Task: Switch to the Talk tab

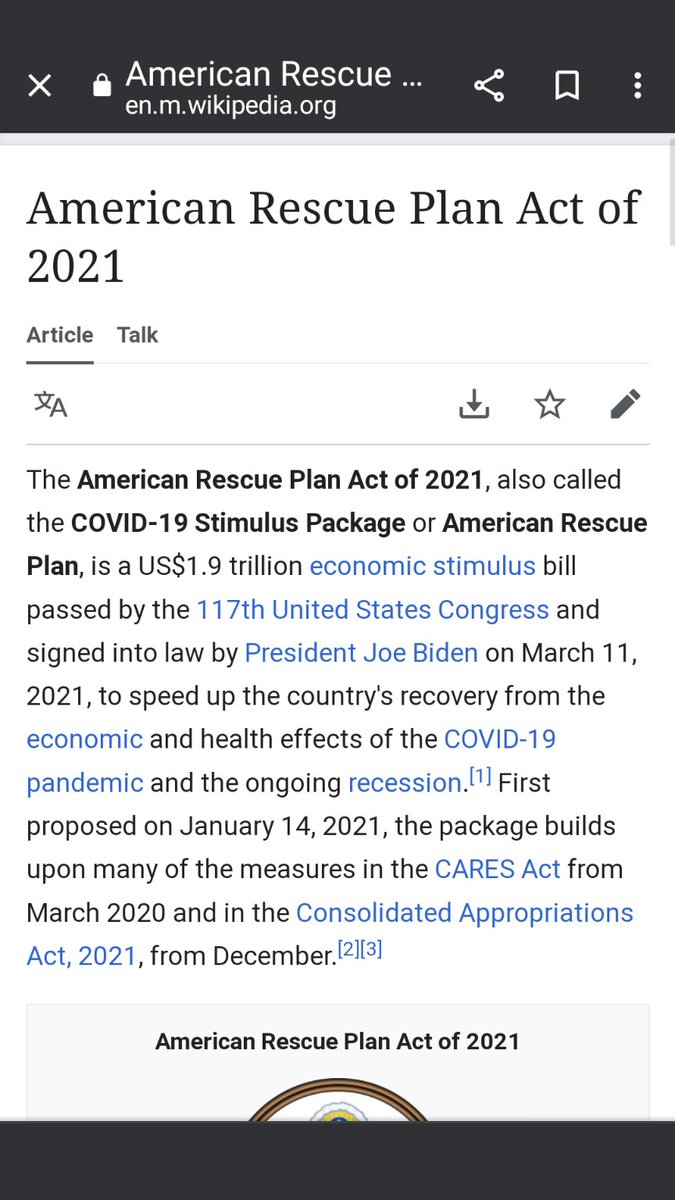Action: [x=137, y=335]
